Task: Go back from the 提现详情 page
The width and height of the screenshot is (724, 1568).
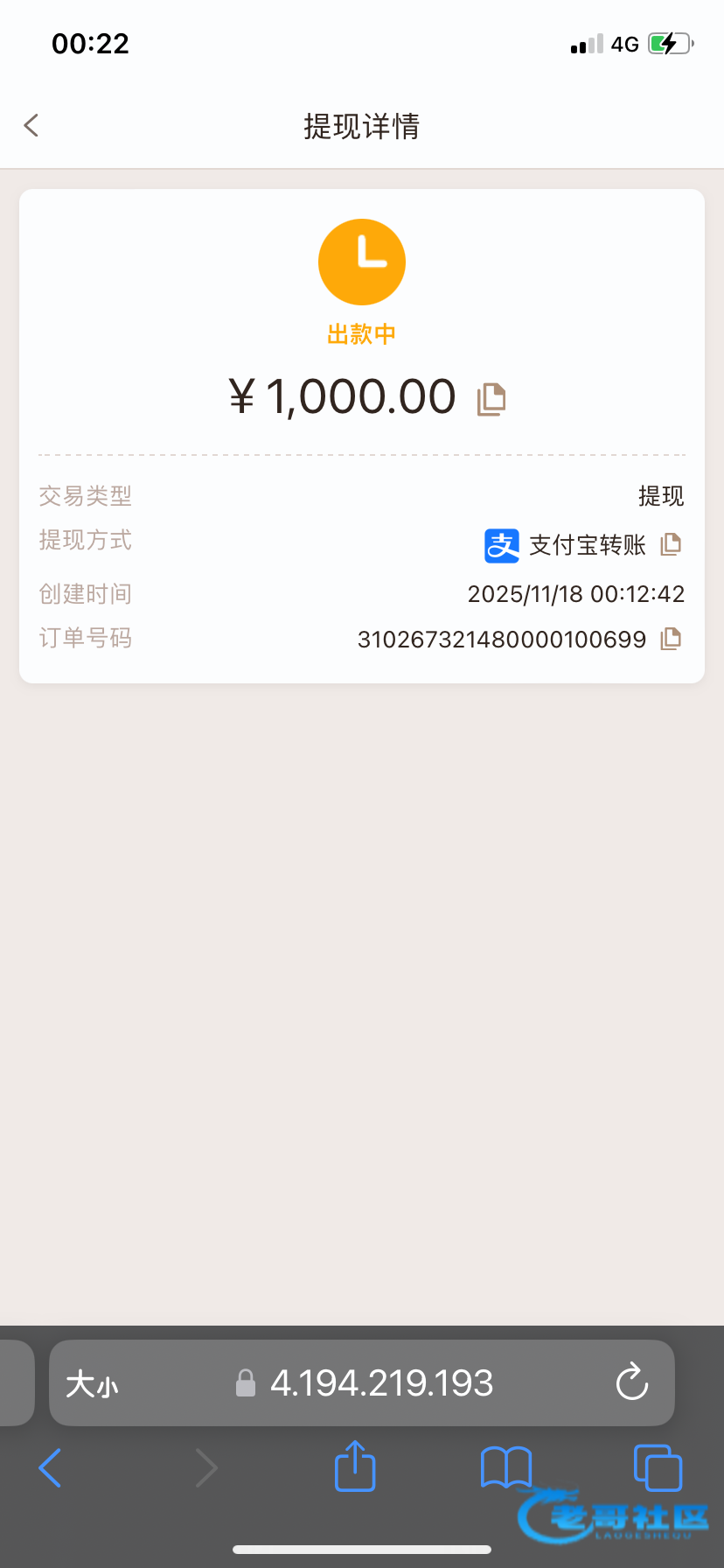Action: point(31,126)
